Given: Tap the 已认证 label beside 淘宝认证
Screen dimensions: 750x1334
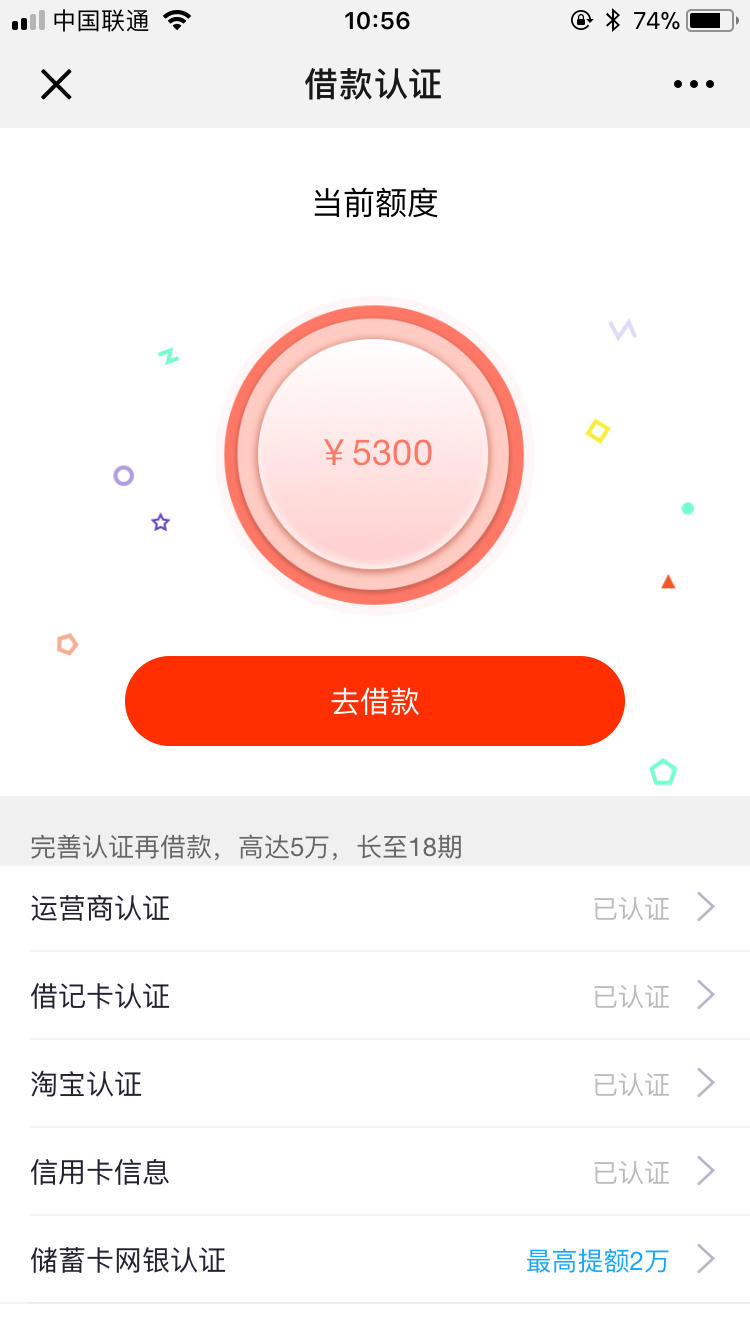Looking at the screenshot, I should point(631,1084).
